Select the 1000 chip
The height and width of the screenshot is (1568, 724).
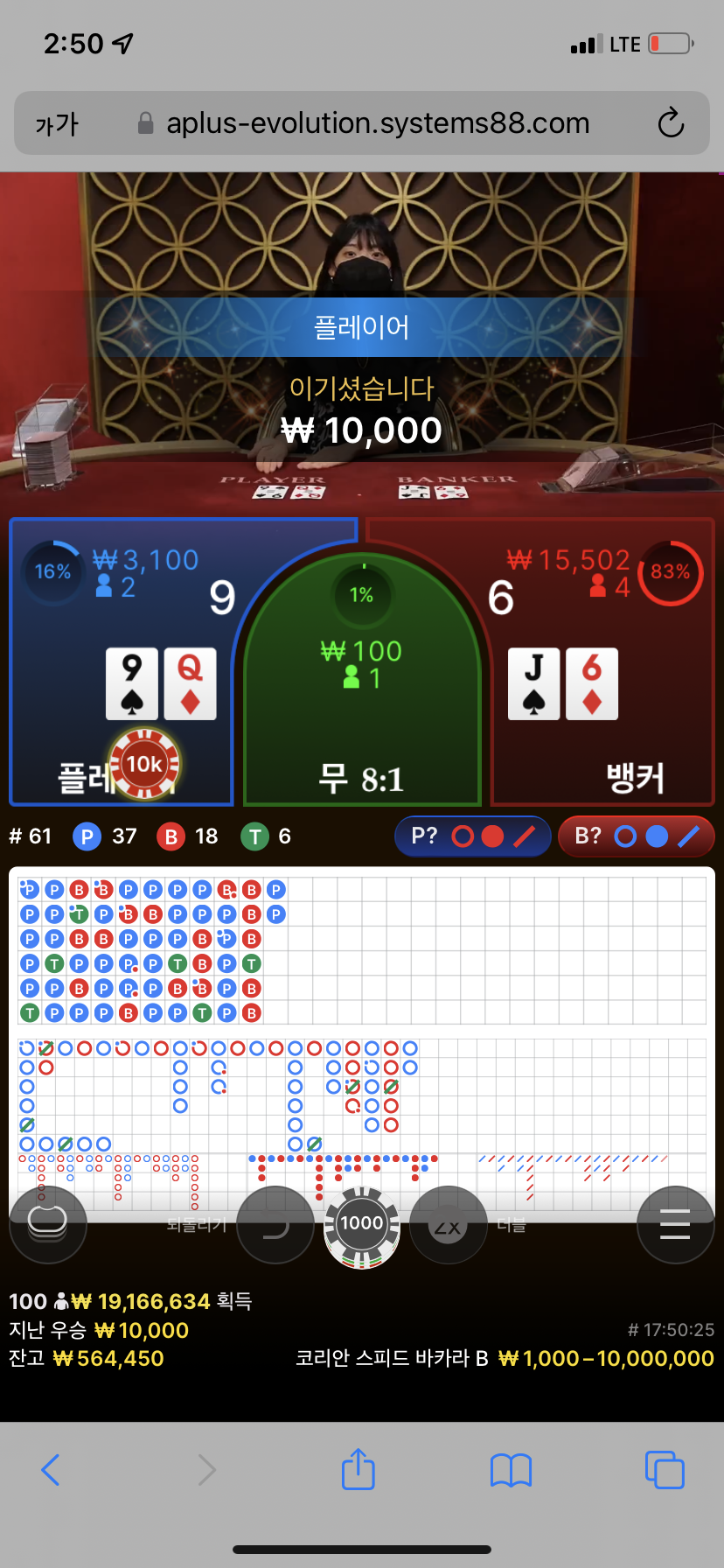tap(362, 1225)
